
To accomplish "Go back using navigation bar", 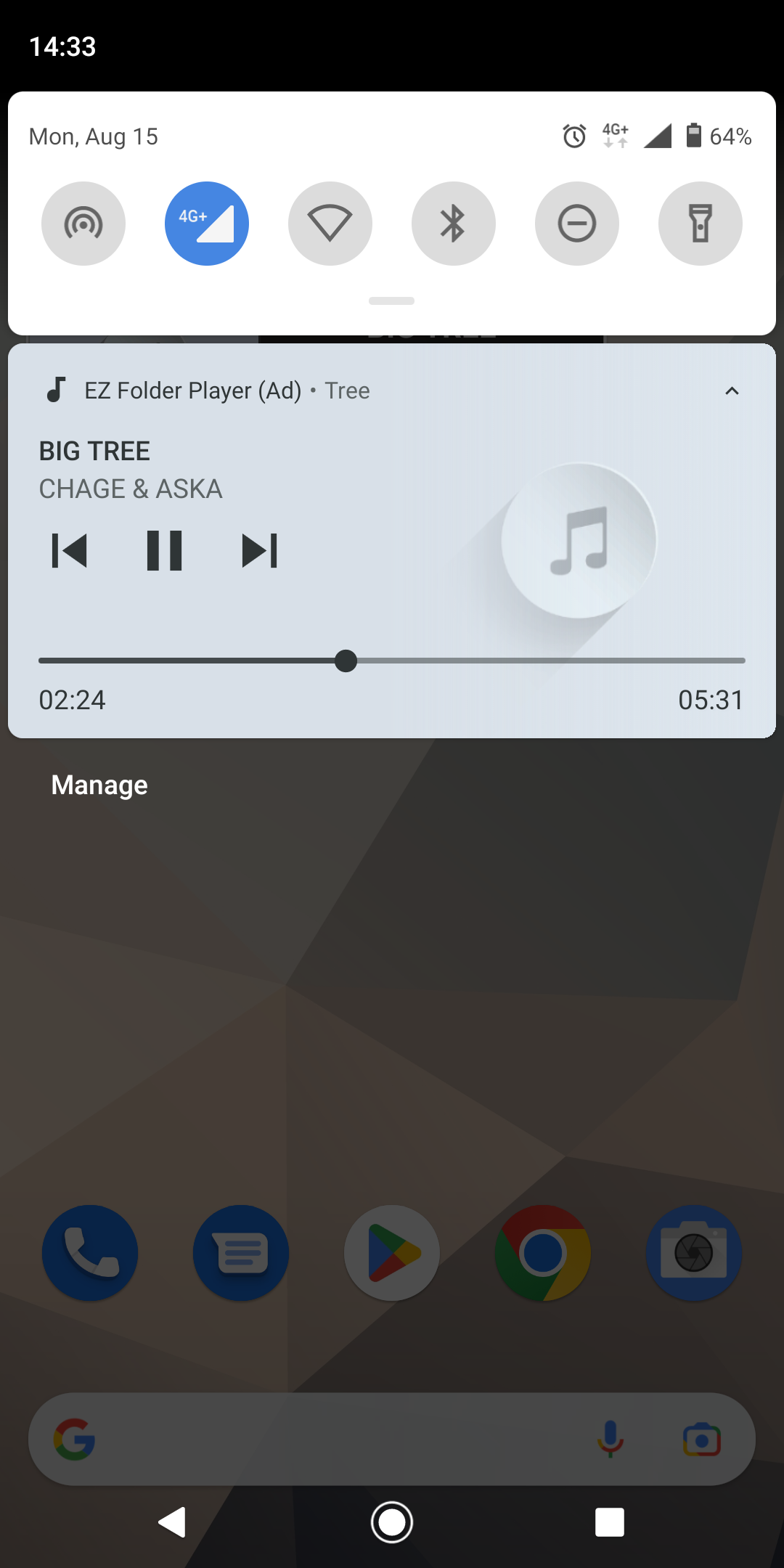I will [173, 1522].
